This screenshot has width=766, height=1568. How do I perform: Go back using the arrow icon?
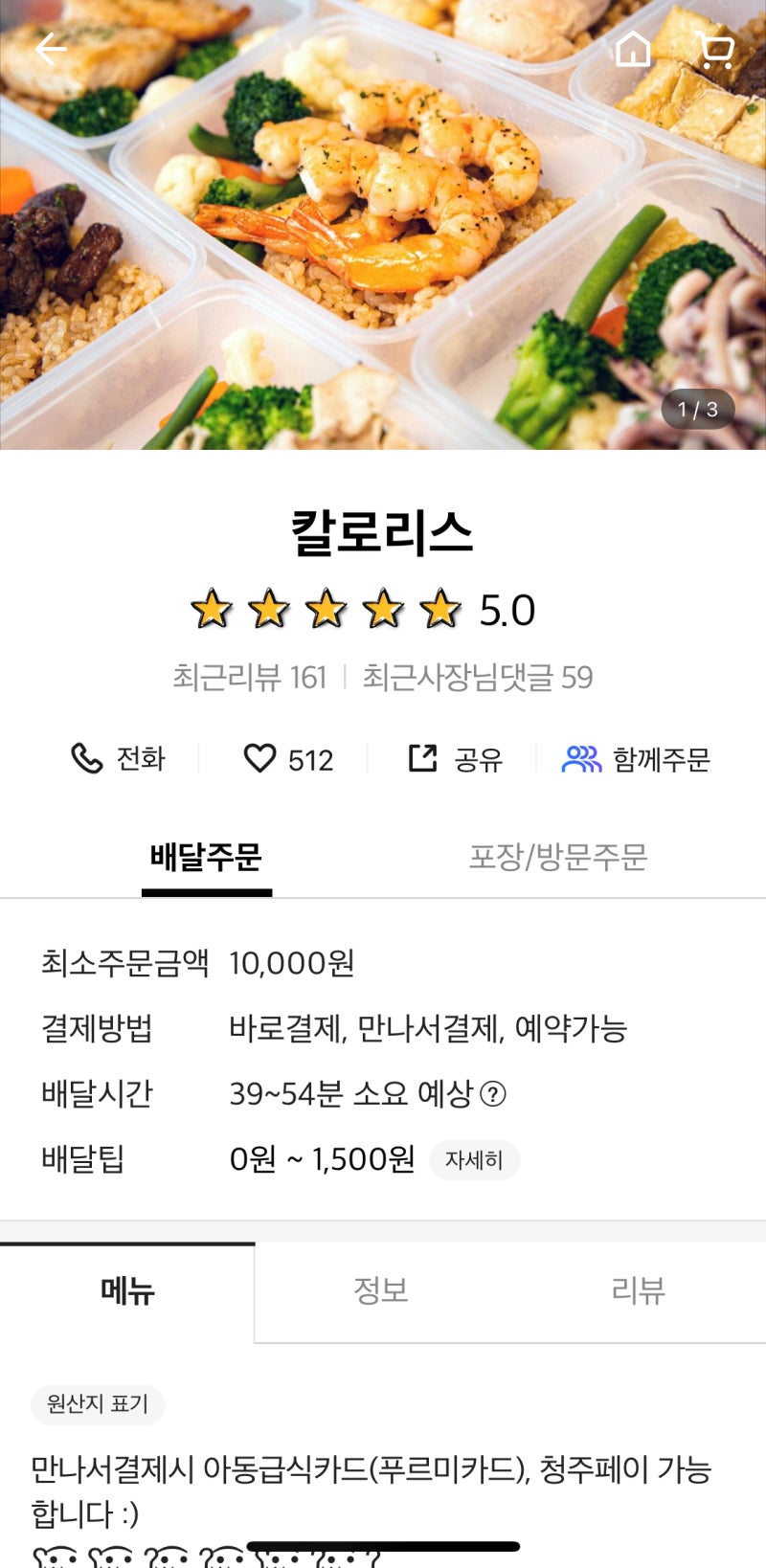pos(50,49)
